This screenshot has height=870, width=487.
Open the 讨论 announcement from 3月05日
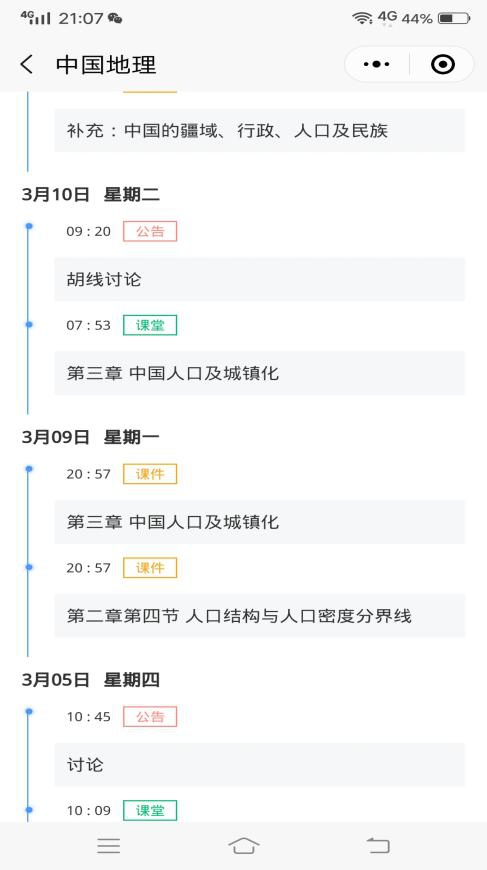pyautogui.click(x=260, y=765)
